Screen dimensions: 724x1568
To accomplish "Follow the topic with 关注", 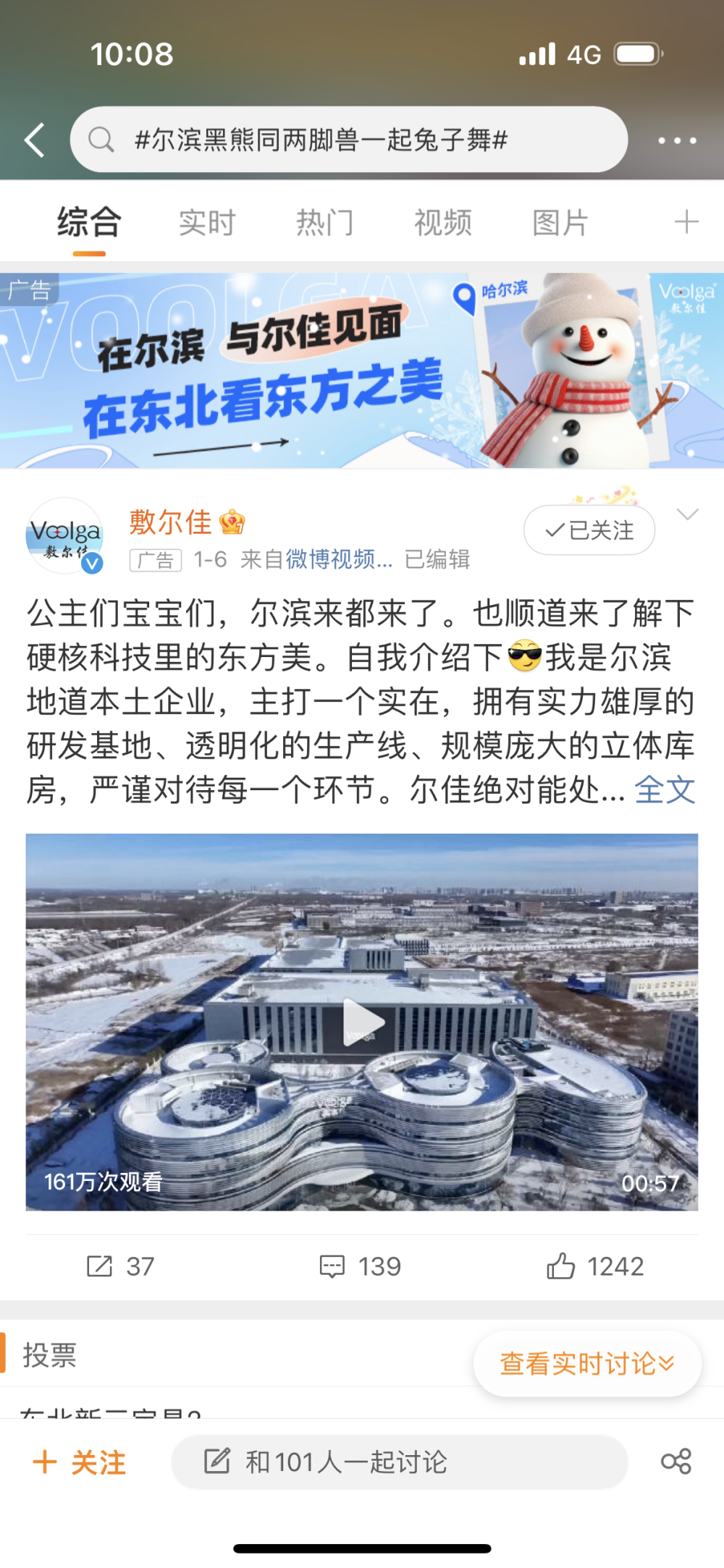I will [80, 1462].
